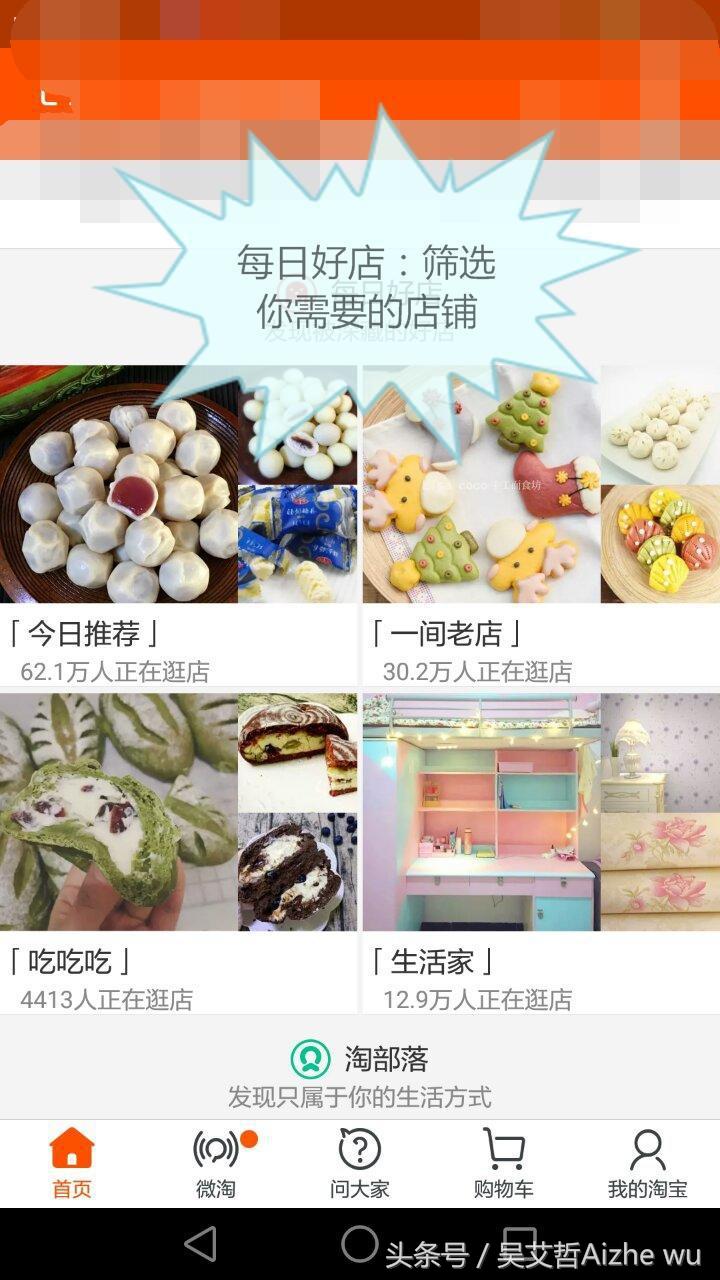The image size is (720, 1280).
Task: Open 我的淘宝 profile icon
Action: (x=647, y=1152)
